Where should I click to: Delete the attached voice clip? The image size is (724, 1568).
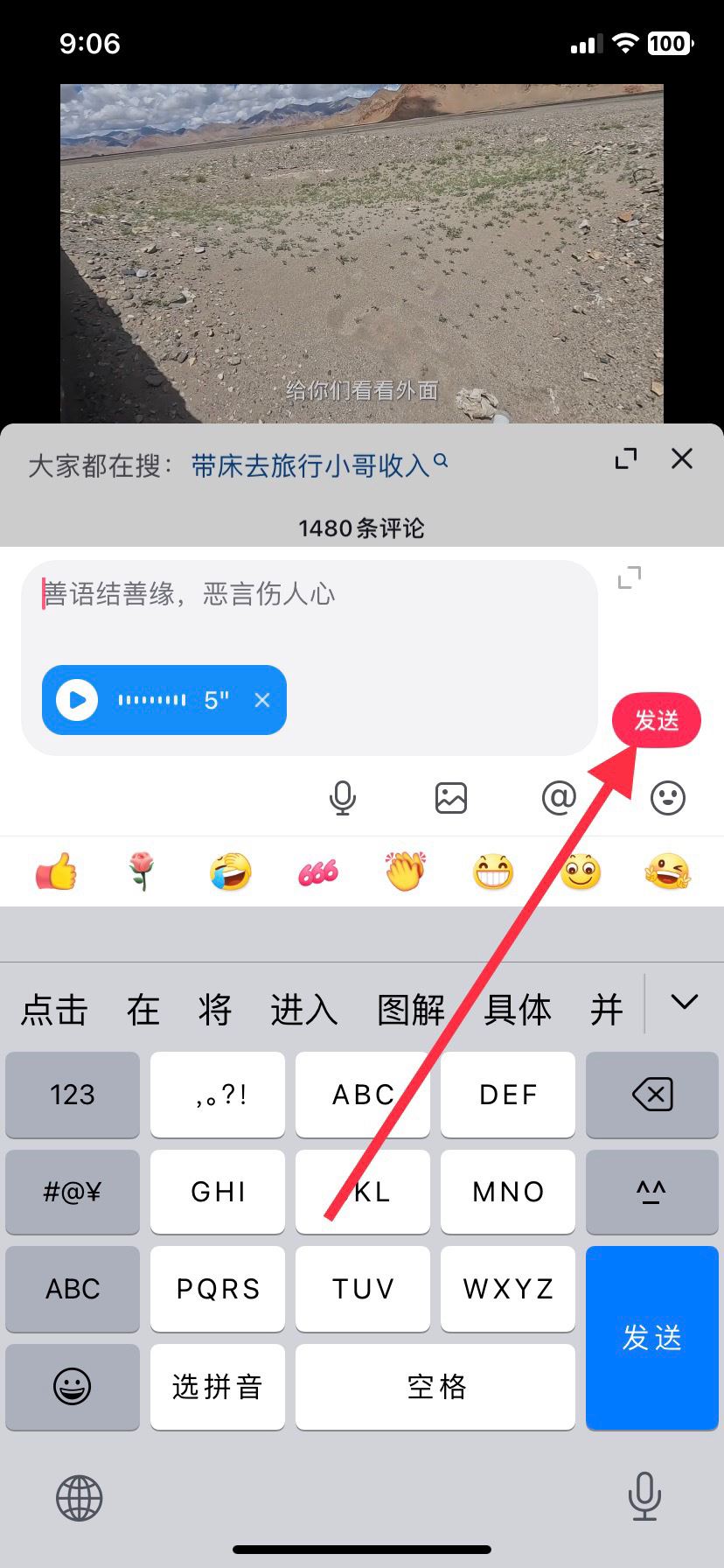click(x=262, y=700)
